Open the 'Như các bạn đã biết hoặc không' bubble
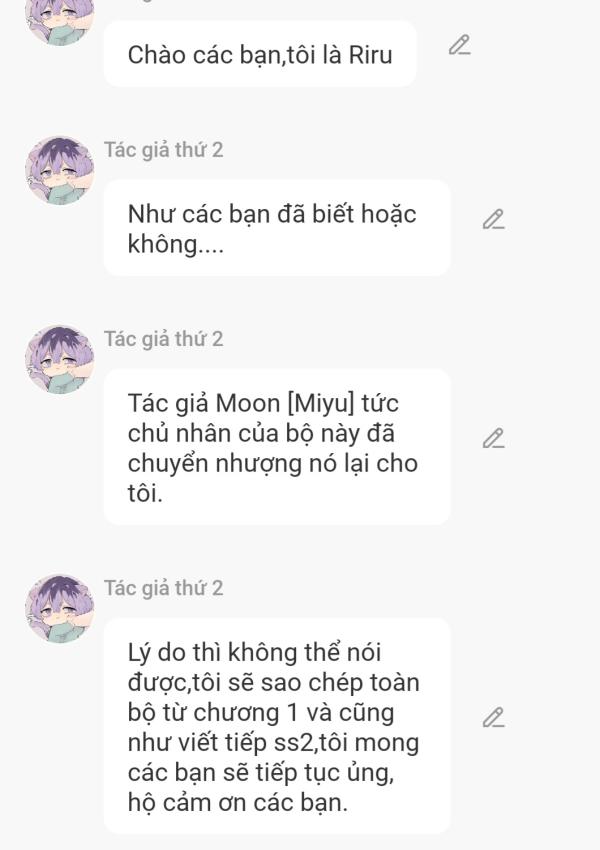The image size is (600, 850). 276,228
